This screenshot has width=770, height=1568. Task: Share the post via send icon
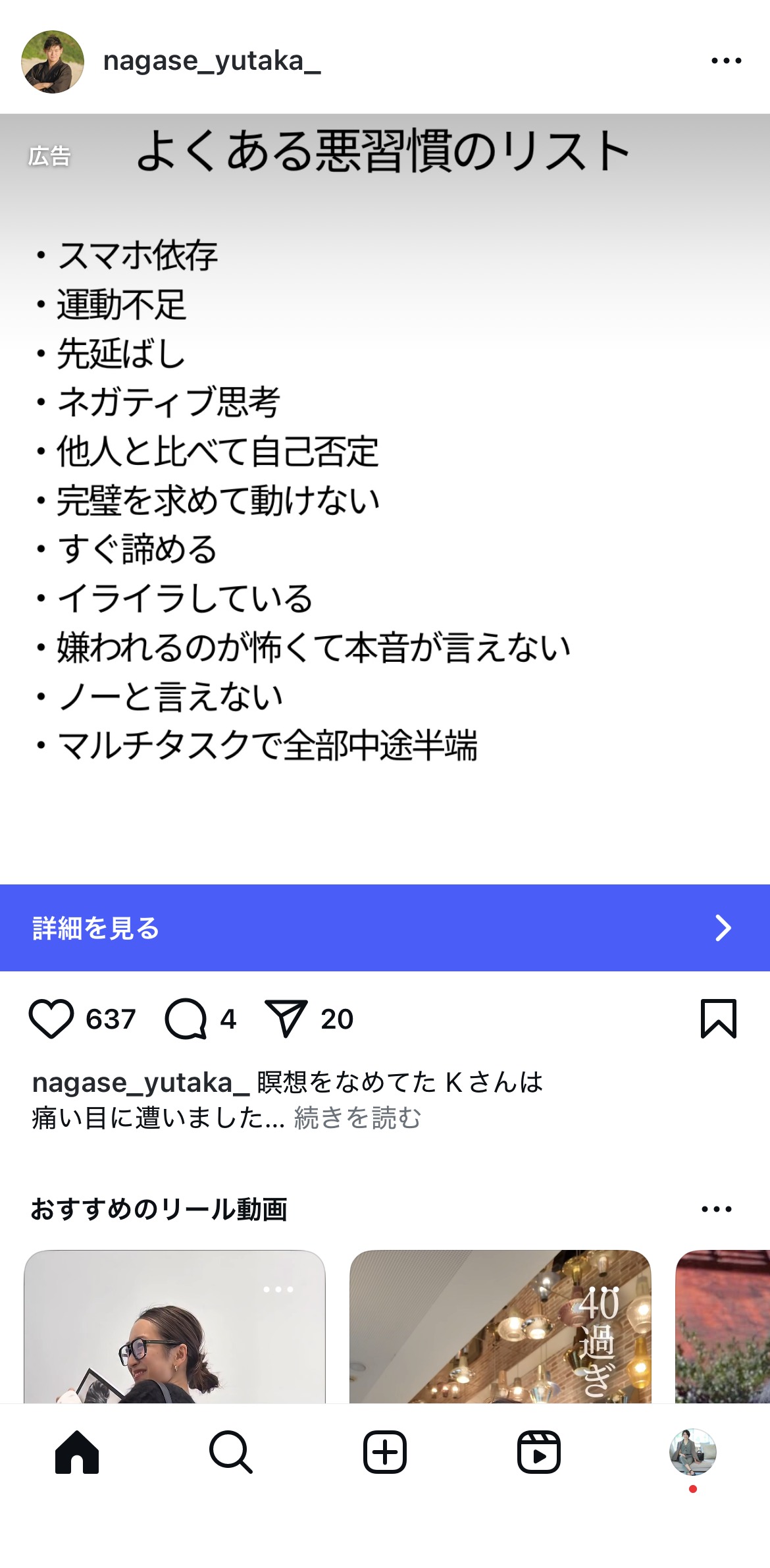point(286,1019)
